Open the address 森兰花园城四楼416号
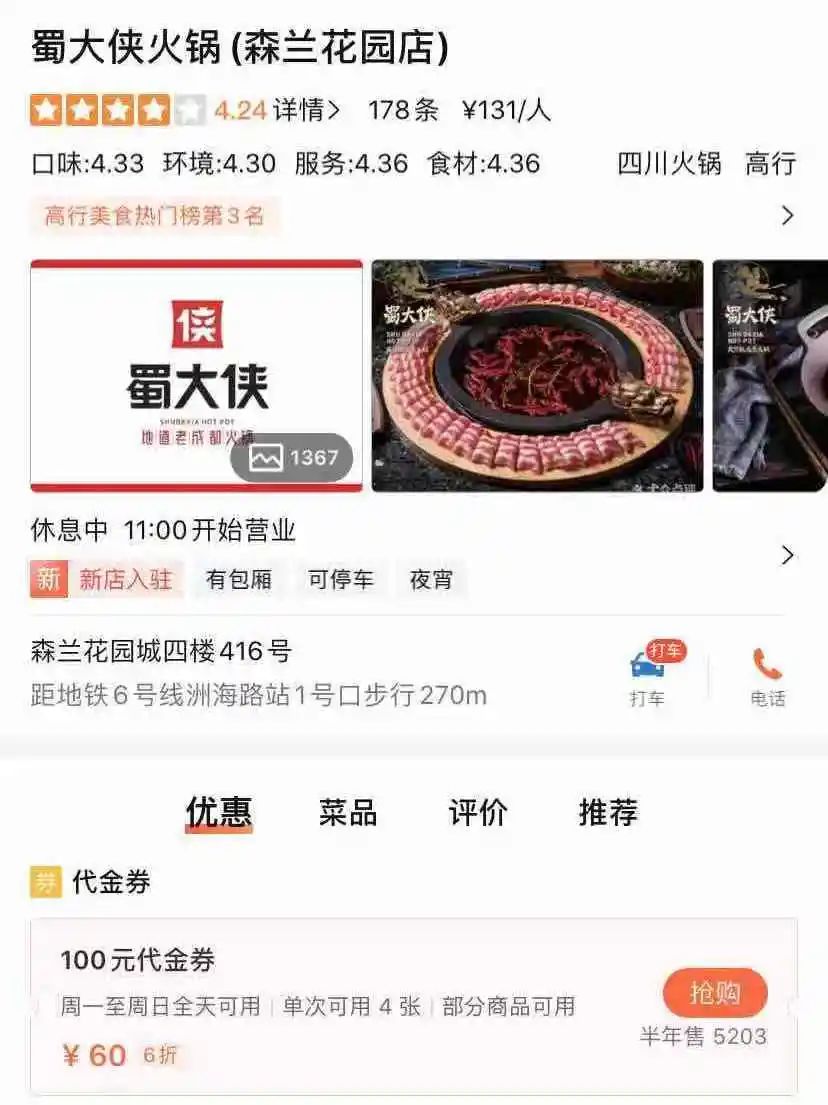The image size is (828, 1105). (162, 652)
